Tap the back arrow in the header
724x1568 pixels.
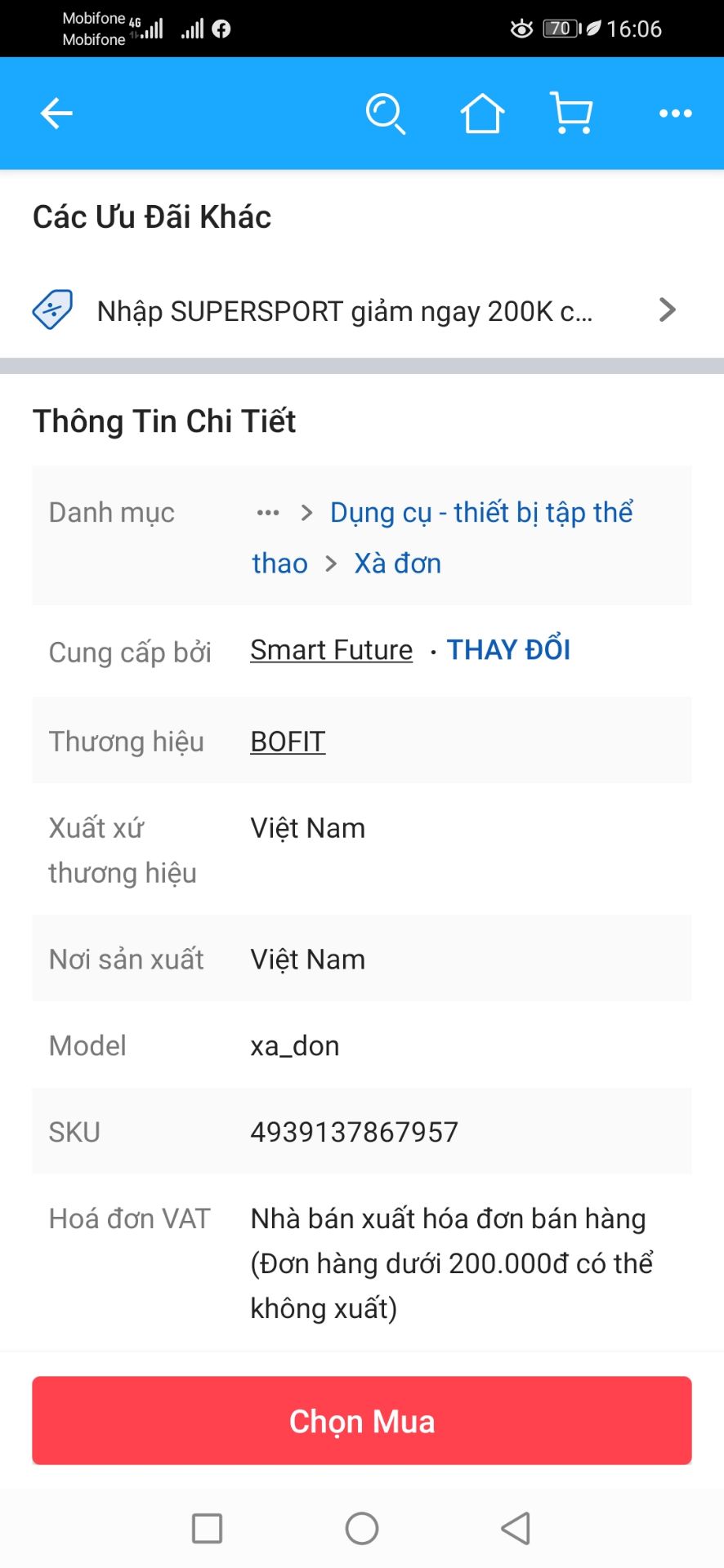coord(56,114)
